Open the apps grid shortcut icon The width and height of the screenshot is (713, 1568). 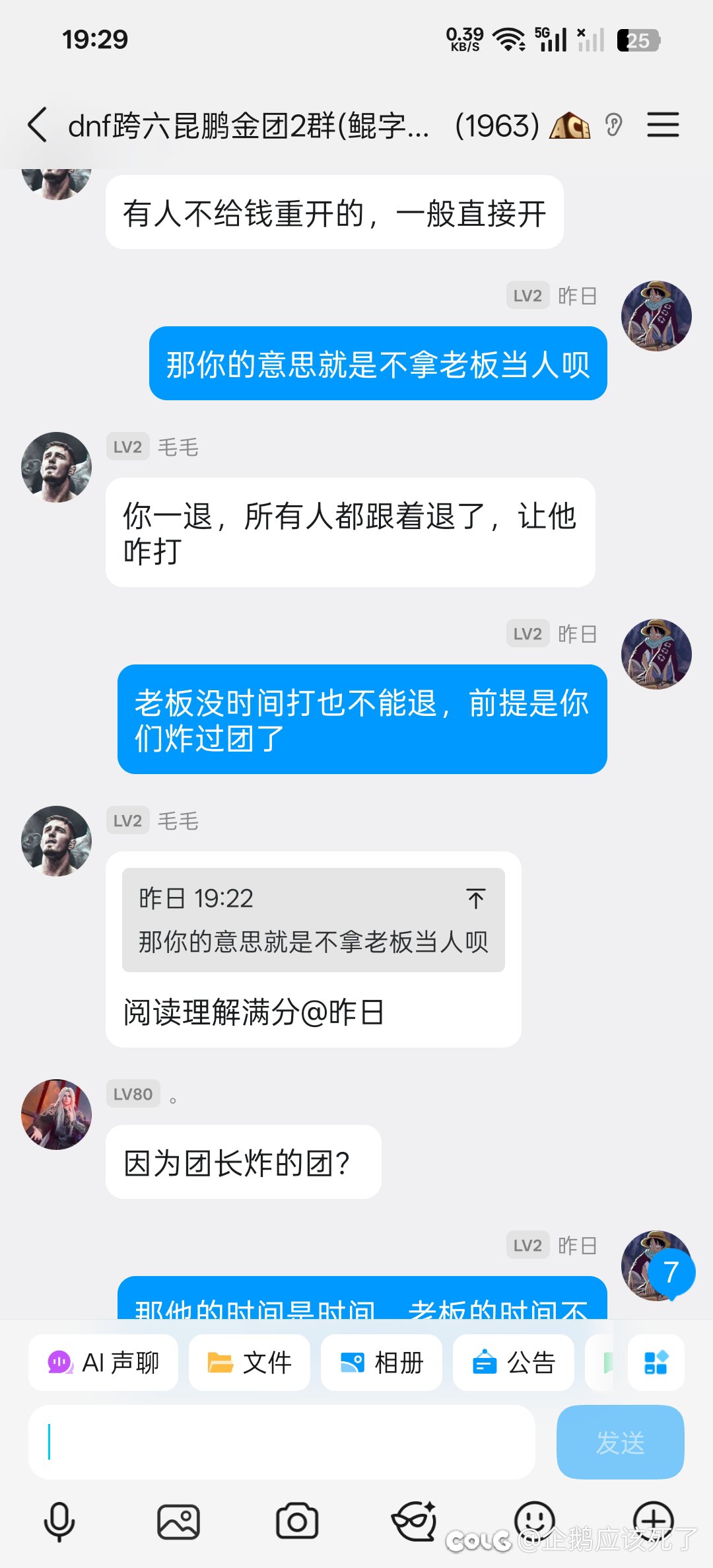click(x=656, y=1363)
